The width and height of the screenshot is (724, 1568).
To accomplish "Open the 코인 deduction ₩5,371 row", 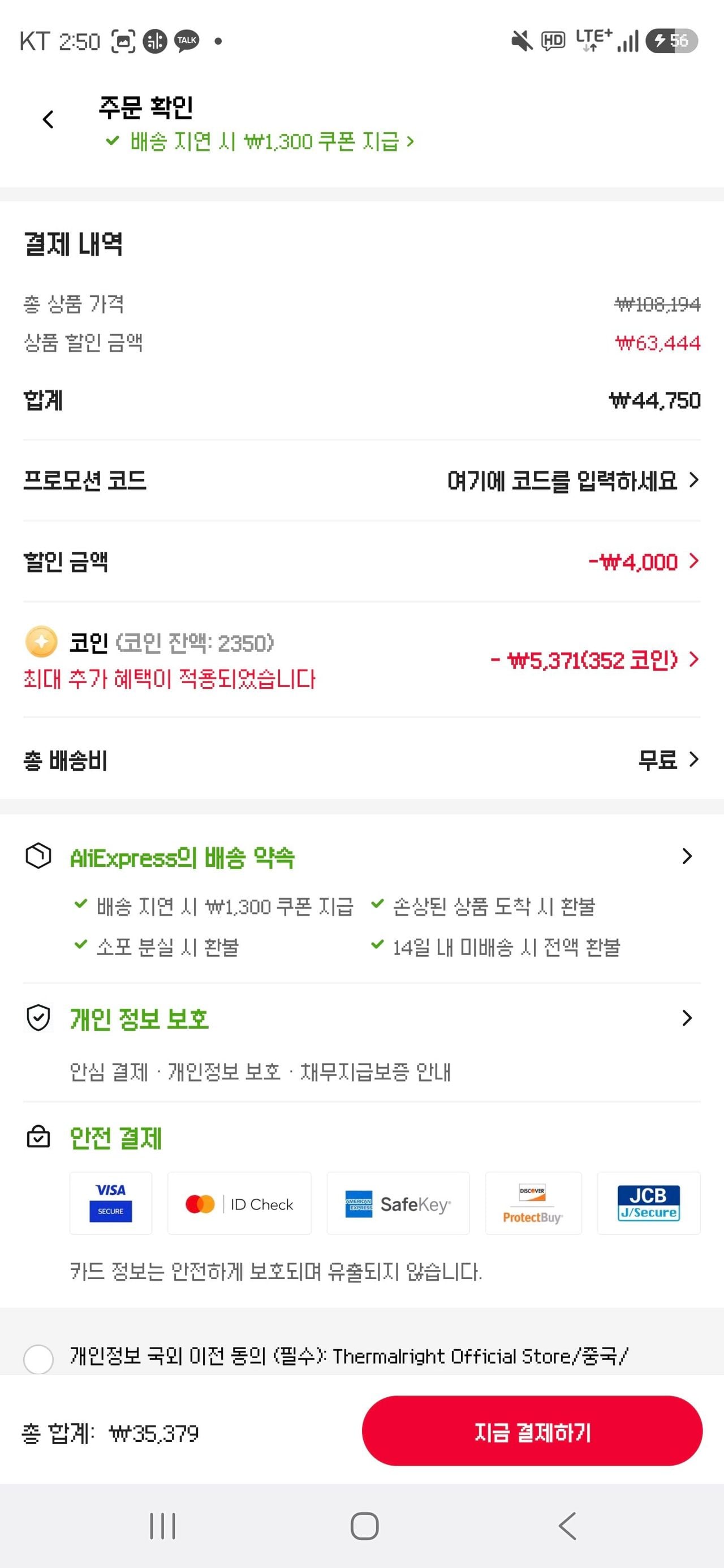I will (x=361, y=660).
